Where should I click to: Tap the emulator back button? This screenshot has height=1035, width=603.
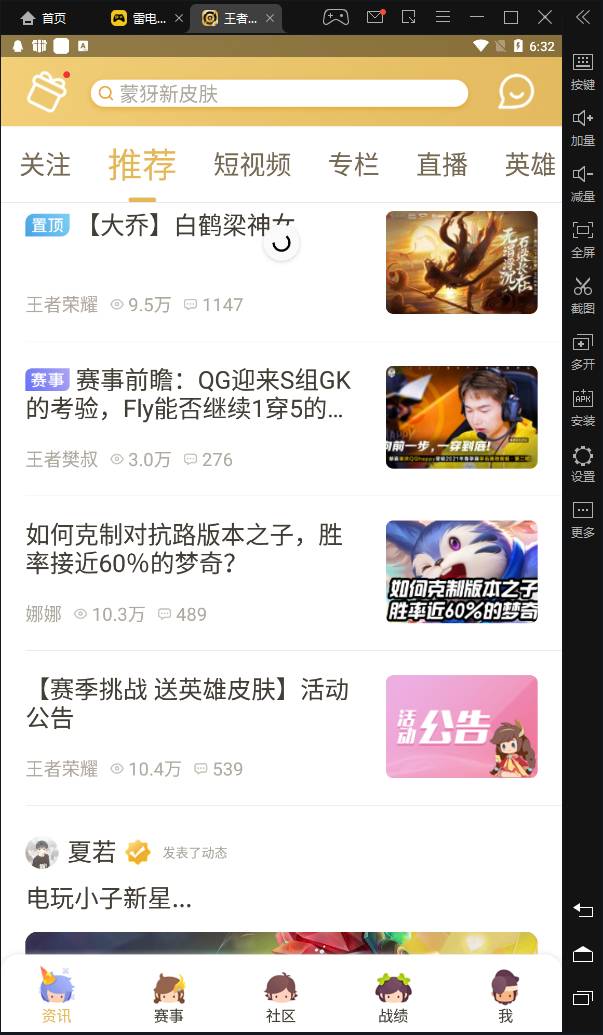click(x=583, y=910)
